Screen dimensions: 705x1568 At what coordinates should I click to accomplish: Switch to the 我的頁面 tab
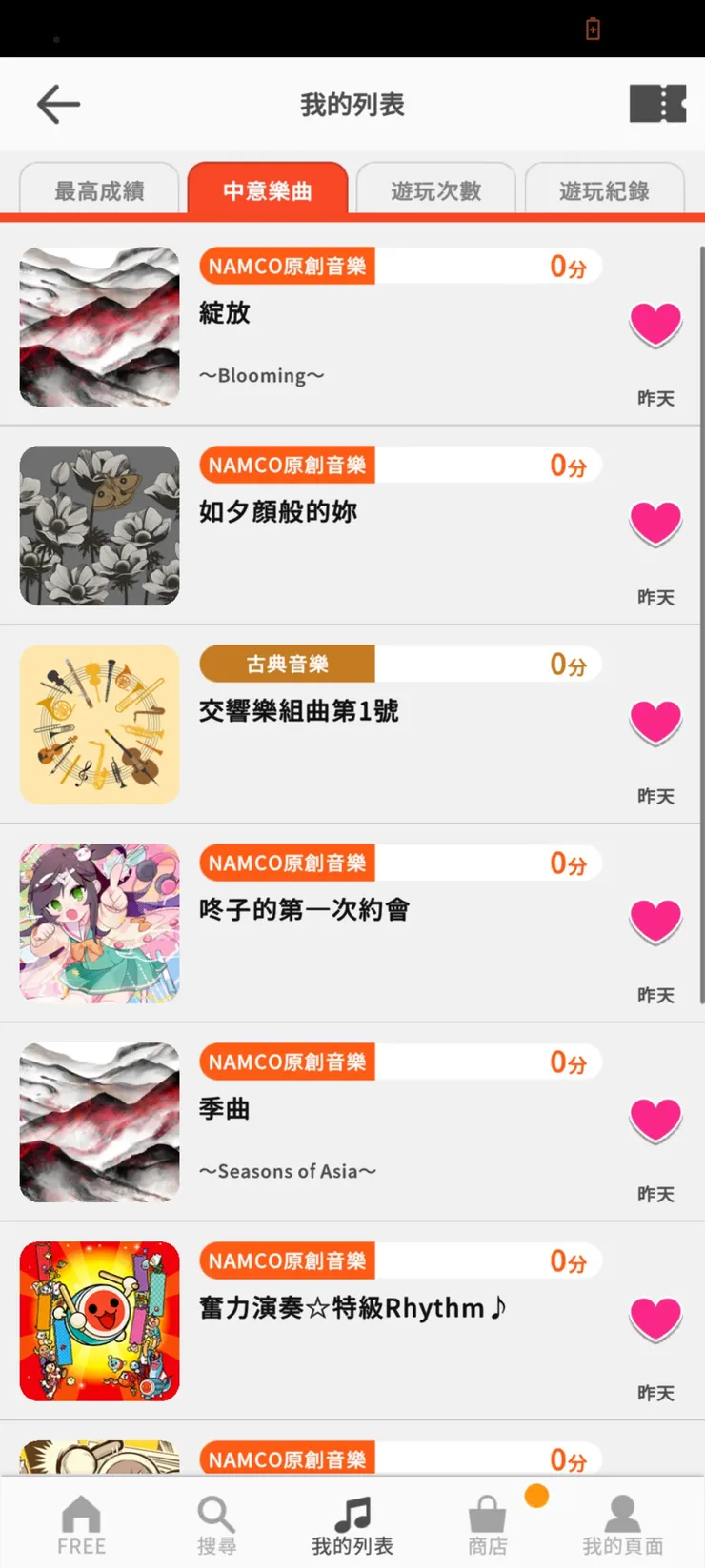(622, 1523)
